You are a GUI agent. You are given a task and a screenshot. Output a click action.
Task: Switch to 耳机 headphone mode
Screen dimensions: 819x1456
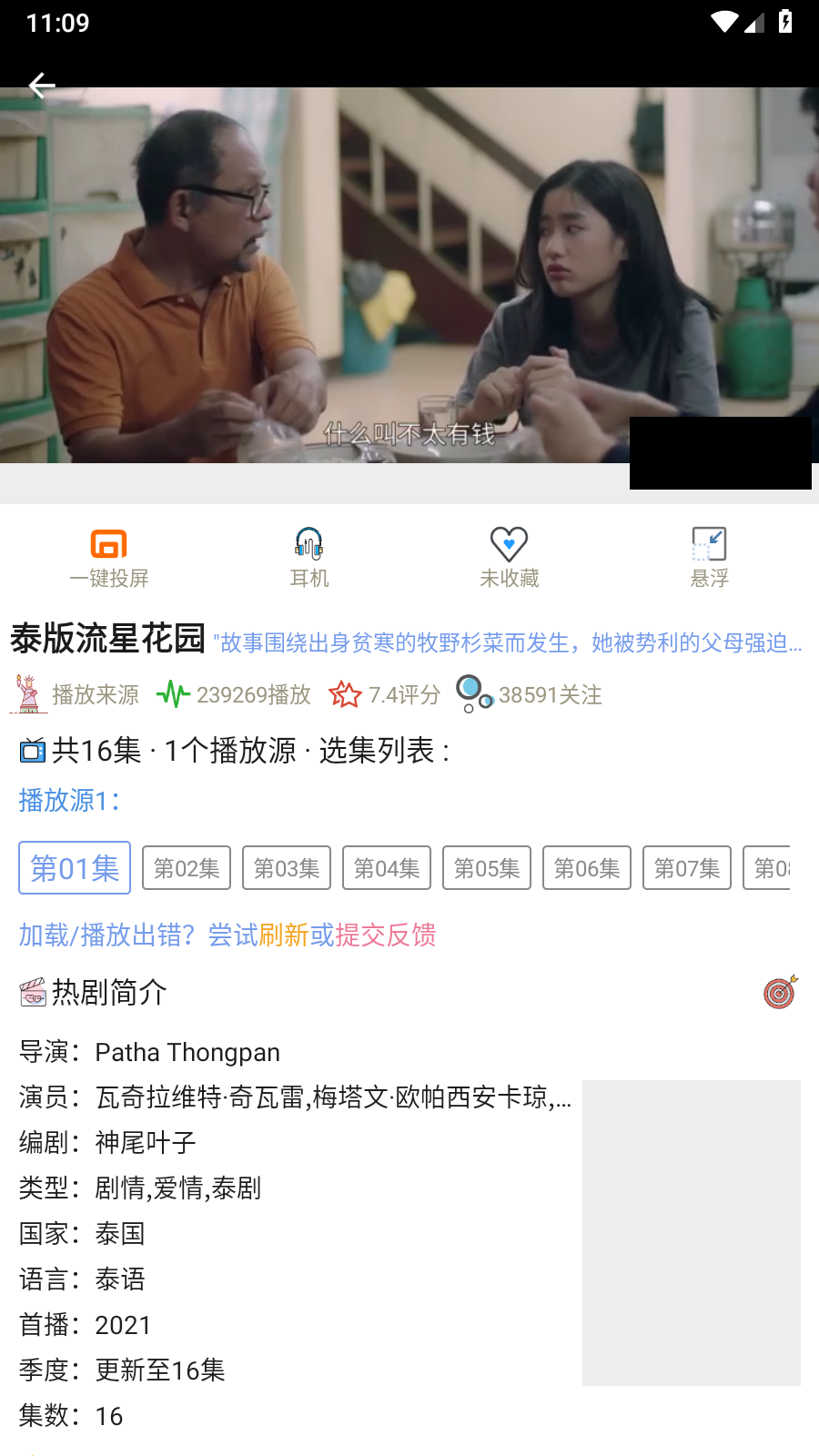tap(309, 558)
